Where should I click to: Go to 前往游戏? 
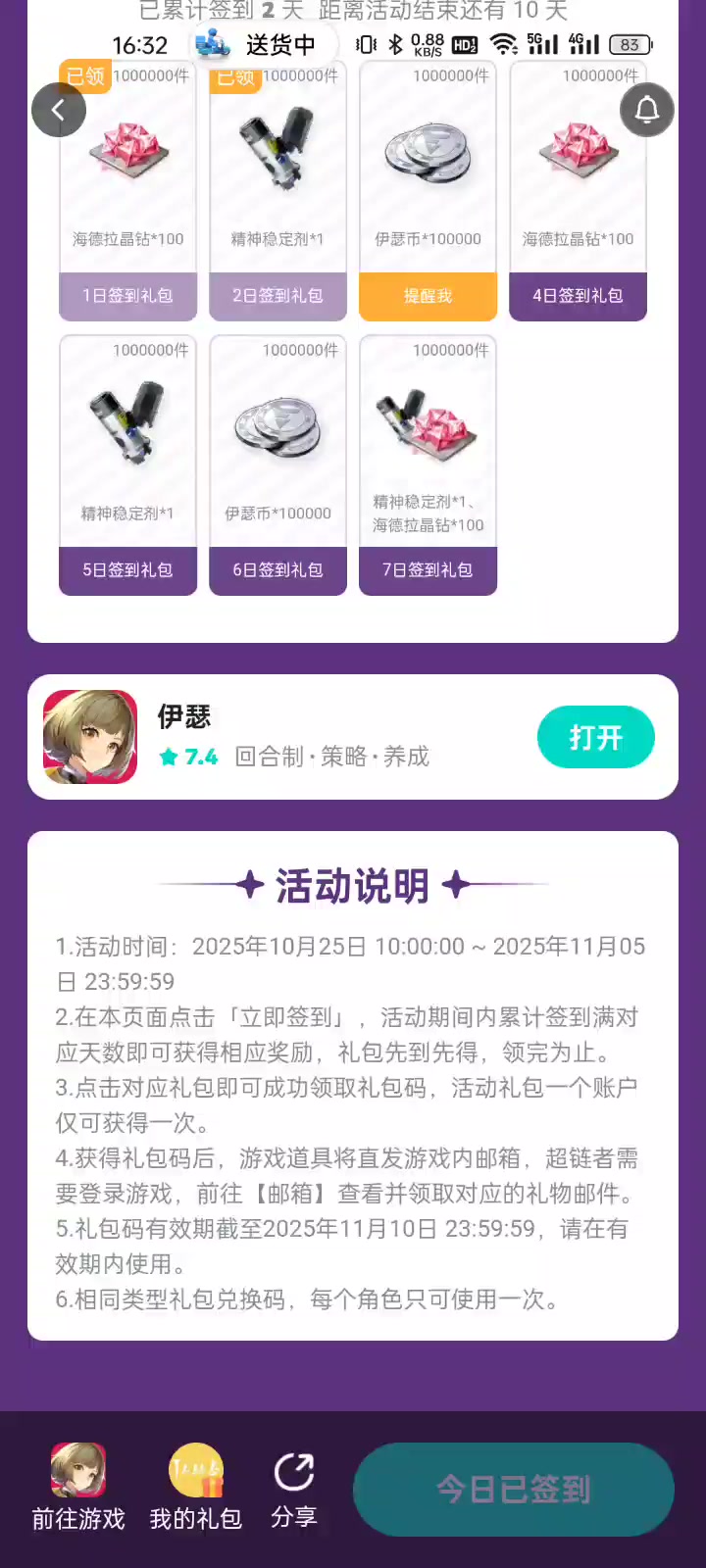coord(78,1488)
